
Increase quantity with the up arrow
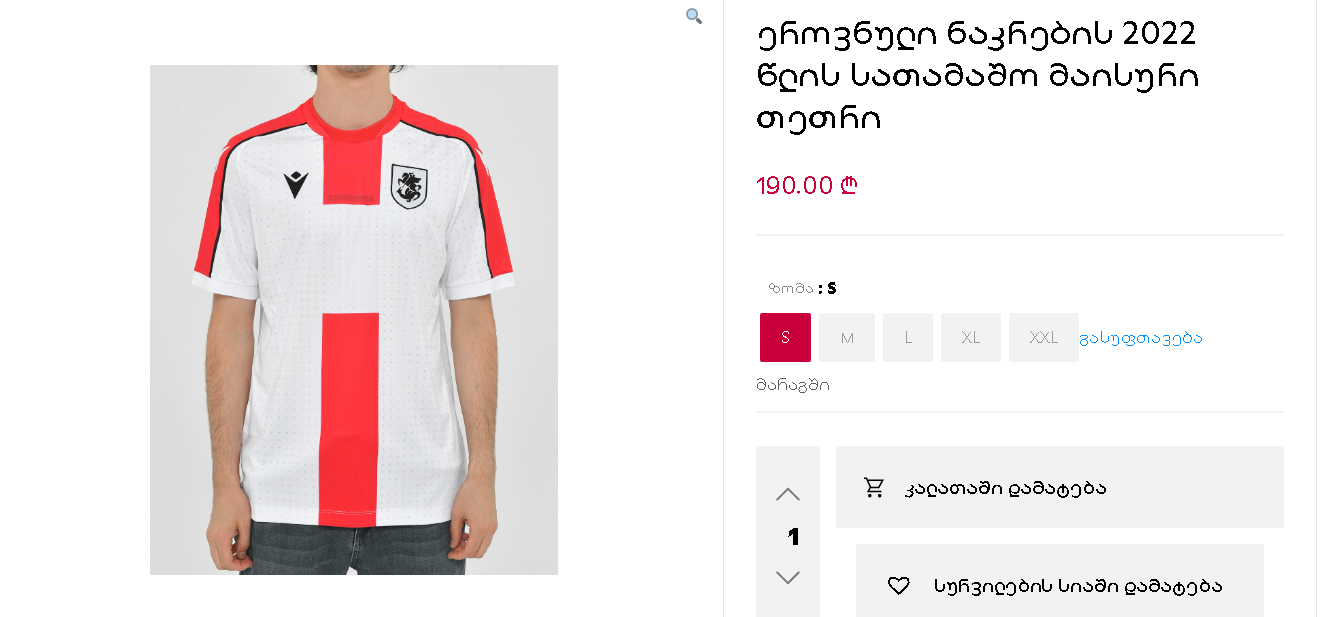pyautogui.click(x=788, y=494)
